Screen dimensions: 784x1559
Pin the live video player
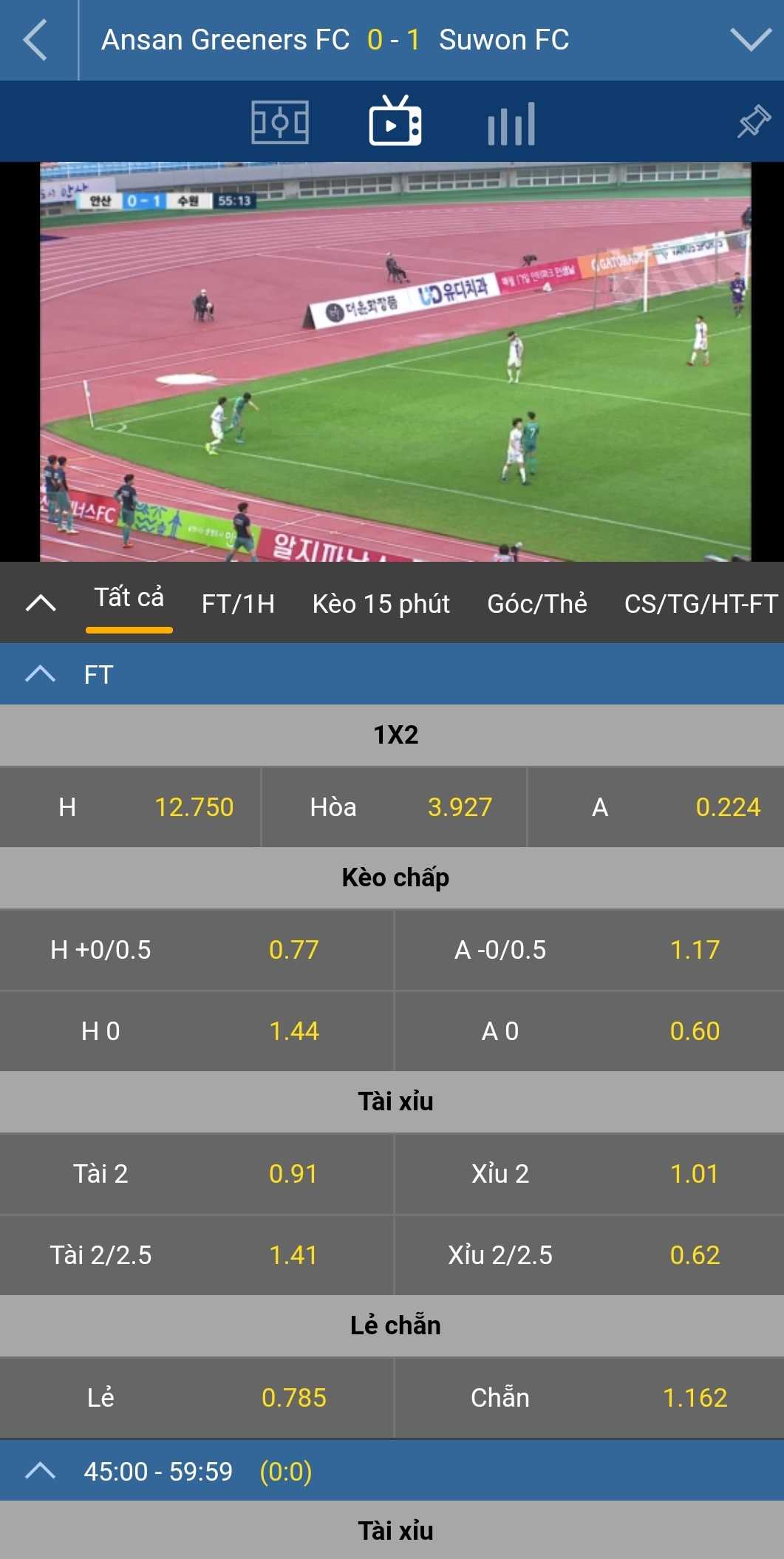click(x=754, y=122)
